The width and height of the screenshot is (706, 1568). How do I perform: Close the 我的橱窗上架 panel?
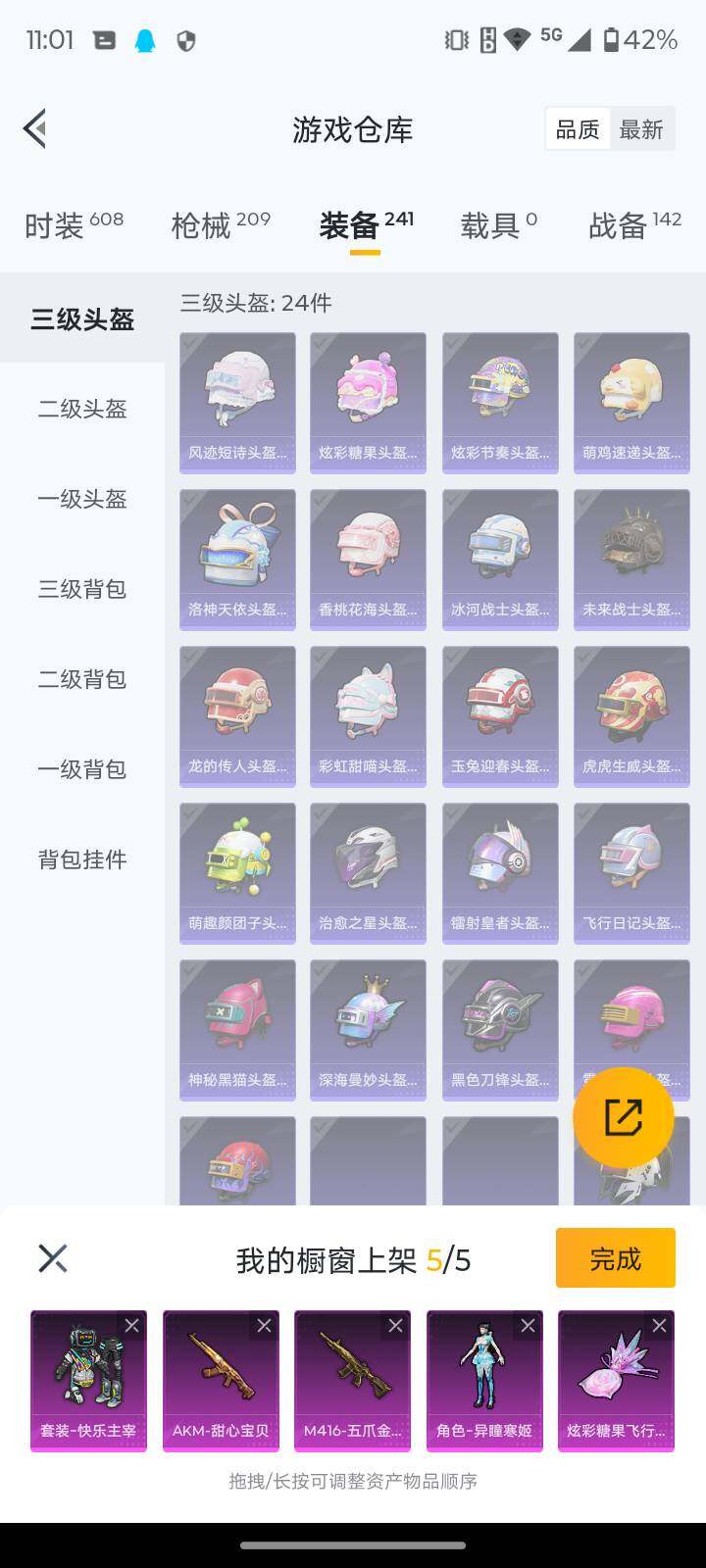[x=53, y=1258]
